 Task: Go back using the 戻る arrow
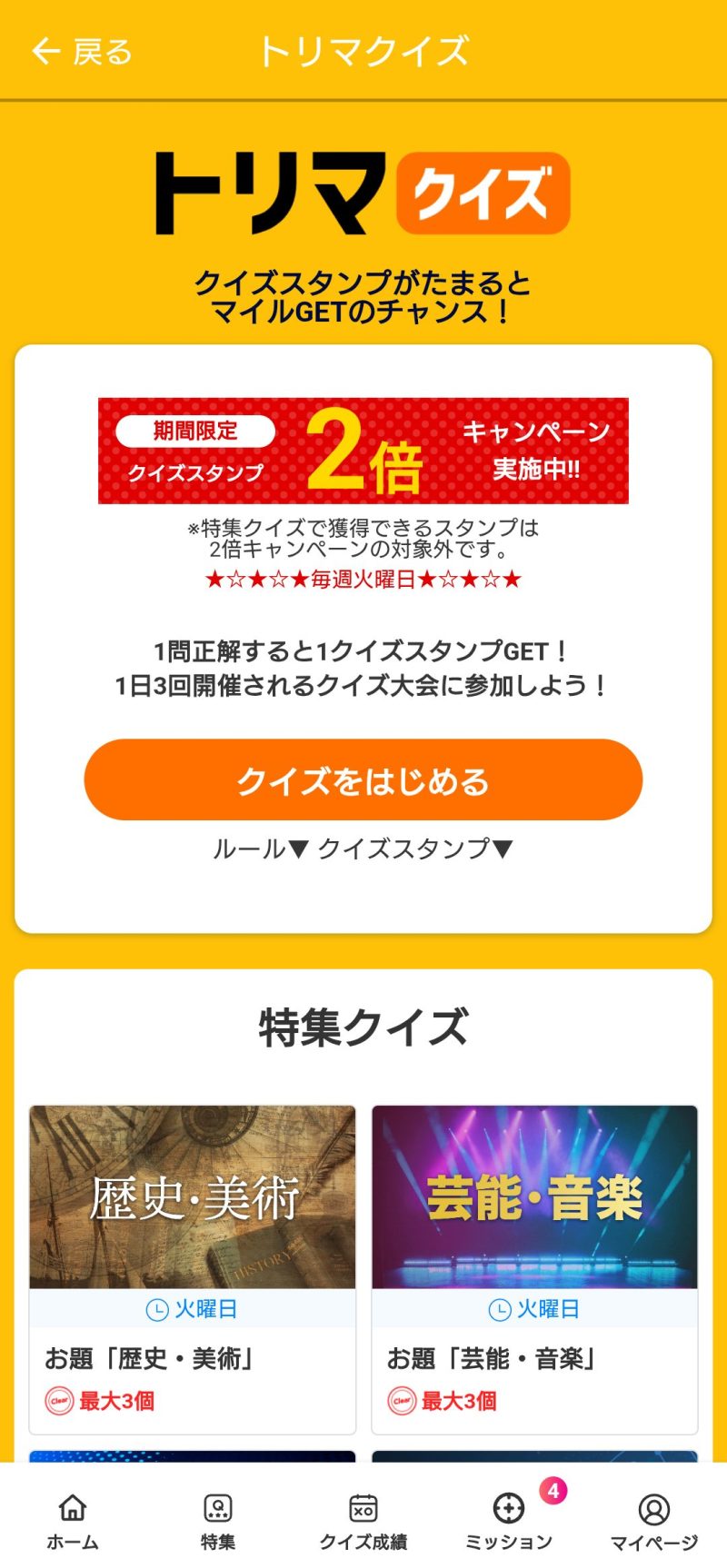click(80, 51)
